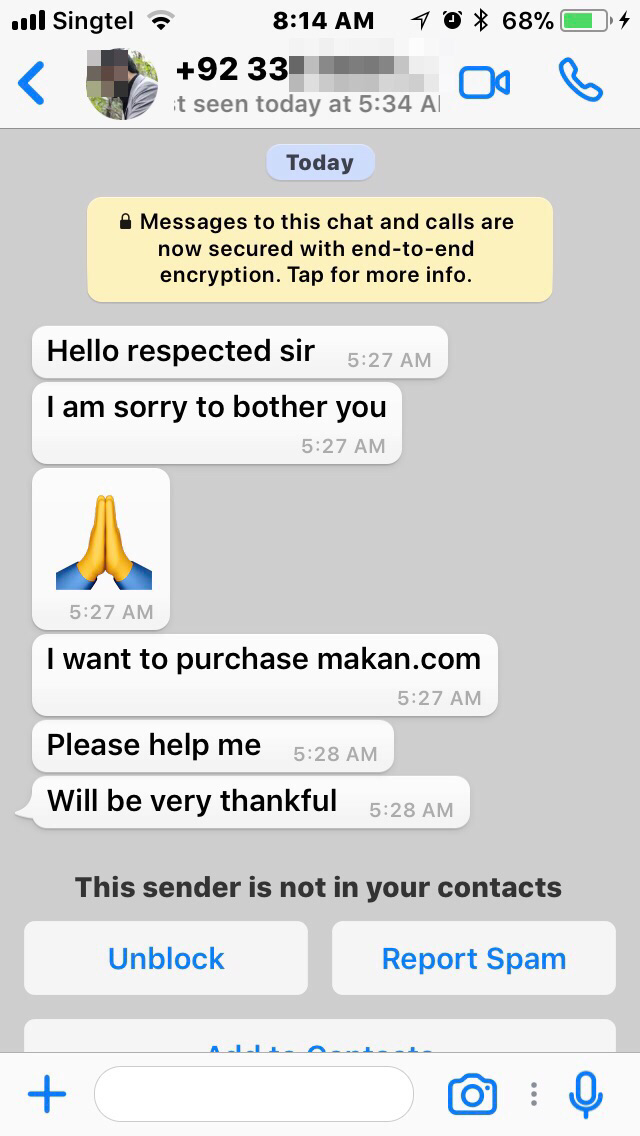Open the attachment plus menu
The image size is (640, 1136).
[x=47, y=1095]
